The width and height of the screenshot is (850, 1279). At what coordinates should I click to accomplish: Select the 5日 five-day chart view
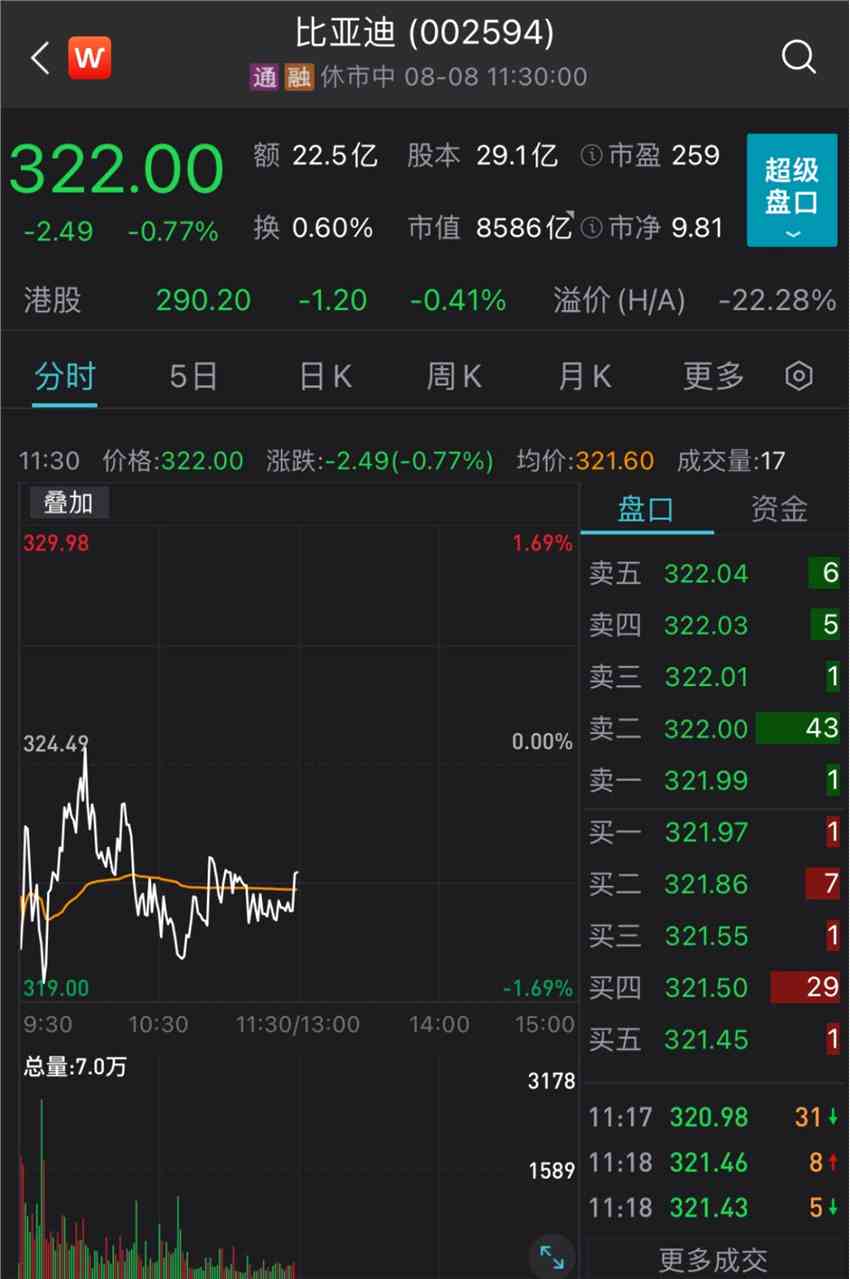(x=192, y=375)
